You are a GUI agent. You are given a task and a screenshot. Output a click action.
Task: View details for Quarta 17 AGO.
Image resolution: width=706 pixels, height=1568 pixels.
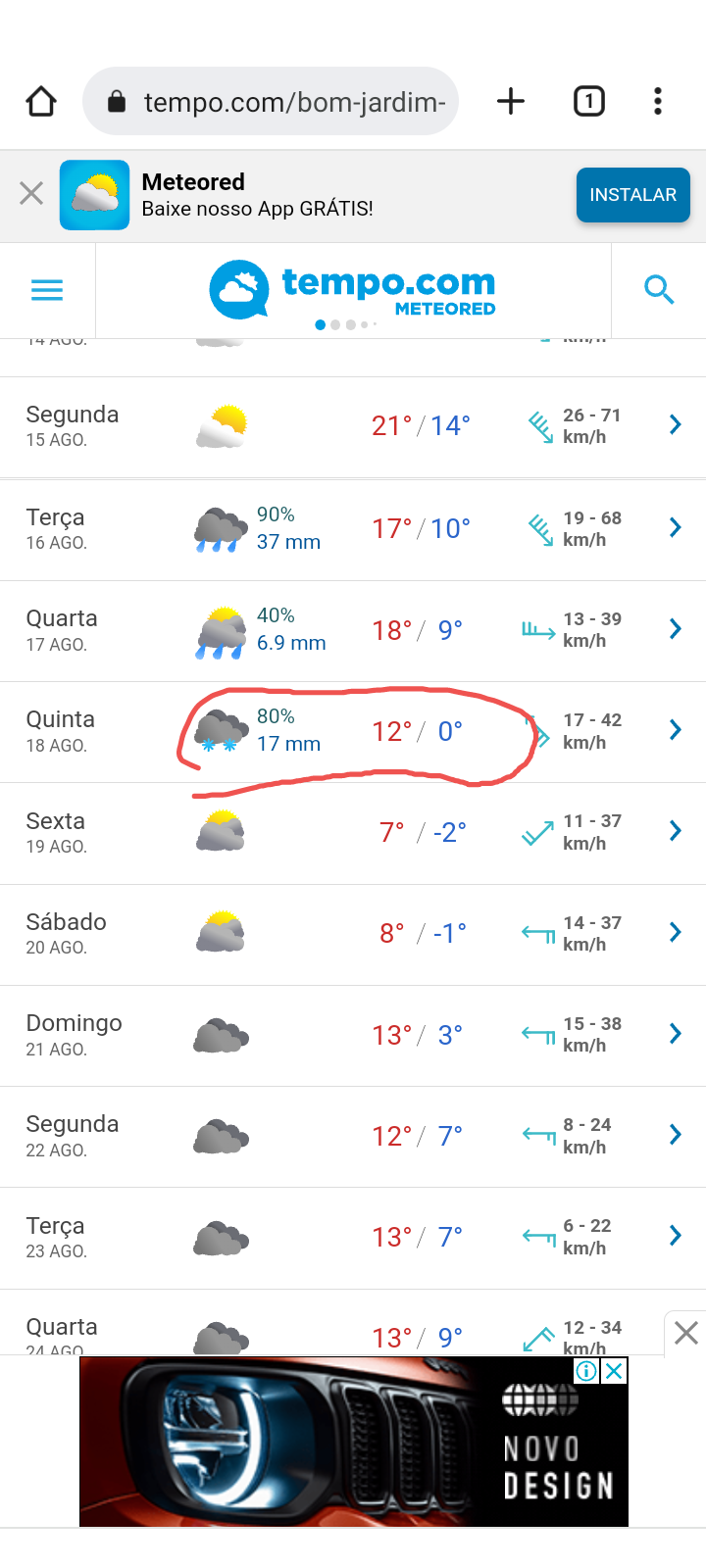coord(353,630)
